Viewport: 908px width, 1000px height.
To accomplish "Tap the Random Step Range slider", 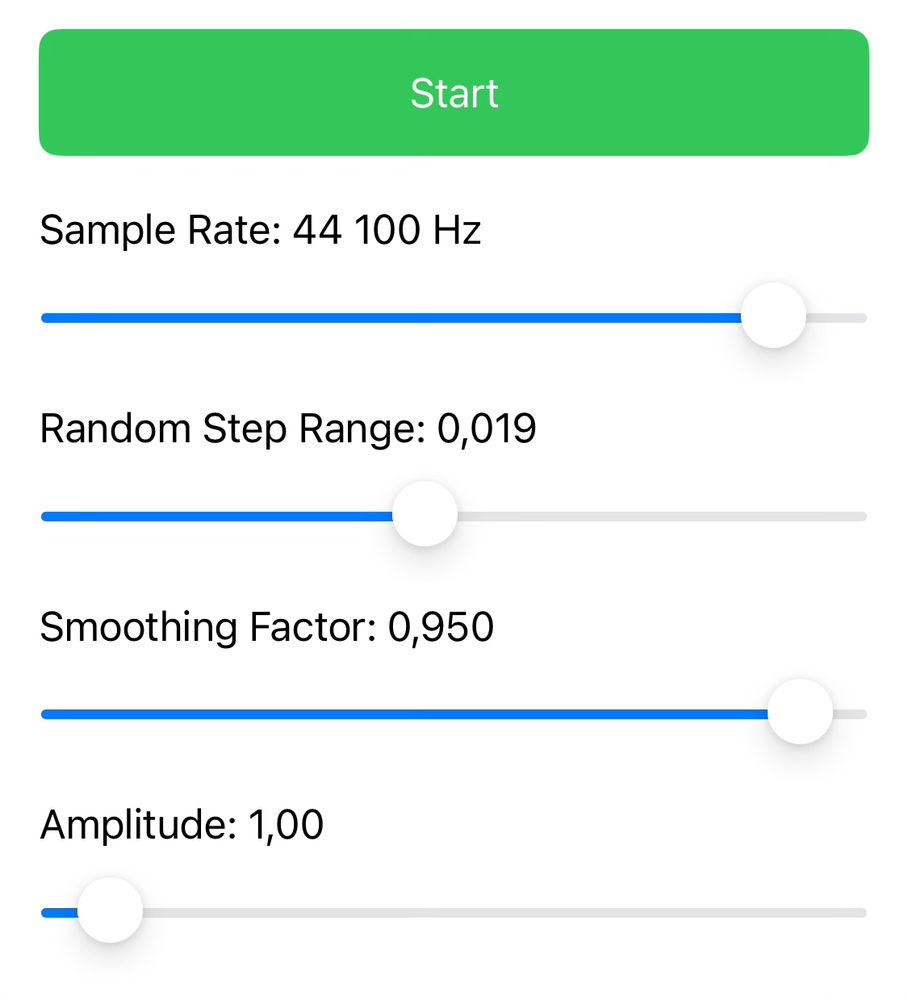I will [425, 515].
